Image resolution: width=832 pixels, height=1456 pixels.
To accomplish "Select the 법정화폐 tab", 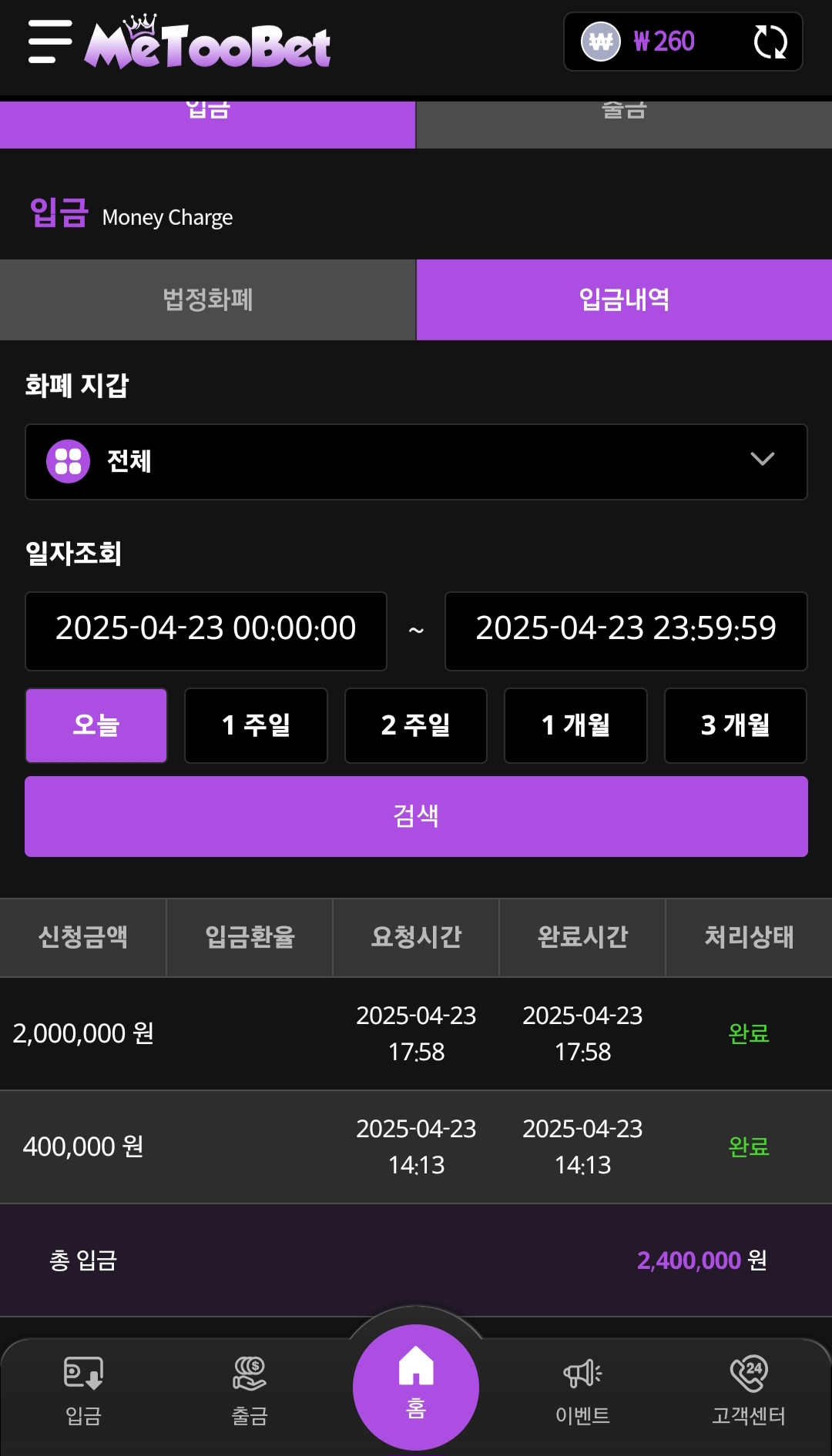I will tap(207, 300).
